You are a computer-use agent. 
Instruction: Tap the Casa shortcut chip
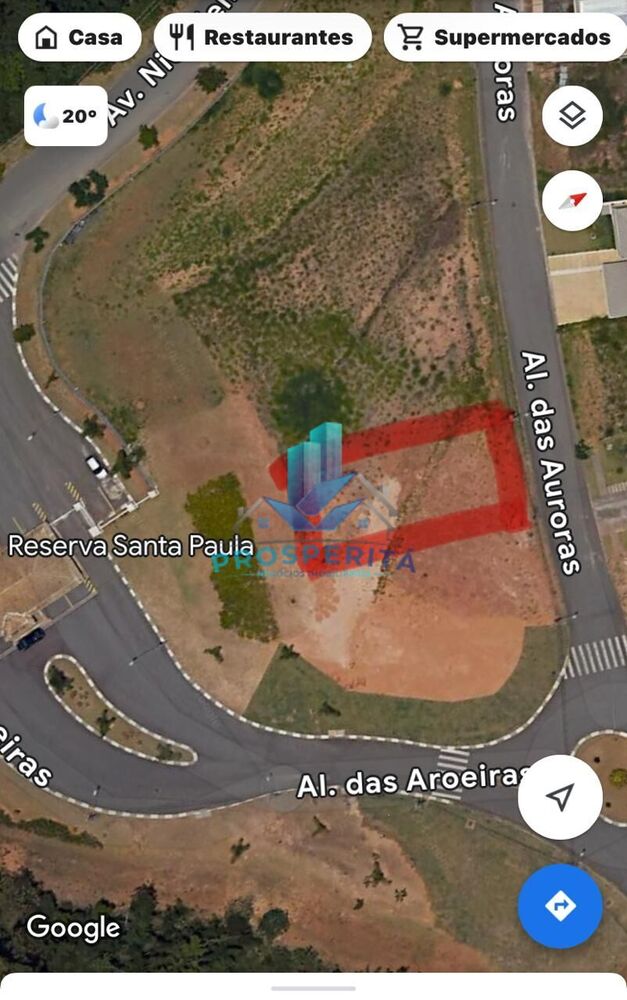(79, 38)
